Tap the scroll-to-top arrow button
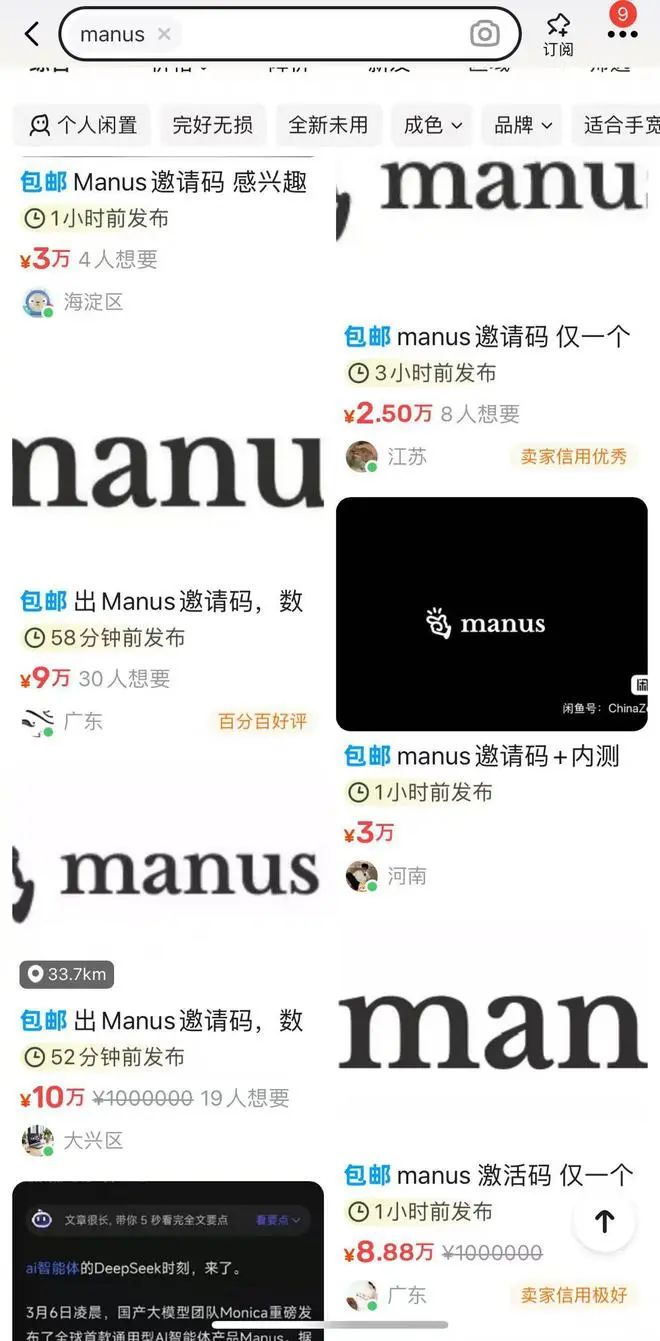The height and width of the screenshot is (1341, 660). pos(604,1221)
